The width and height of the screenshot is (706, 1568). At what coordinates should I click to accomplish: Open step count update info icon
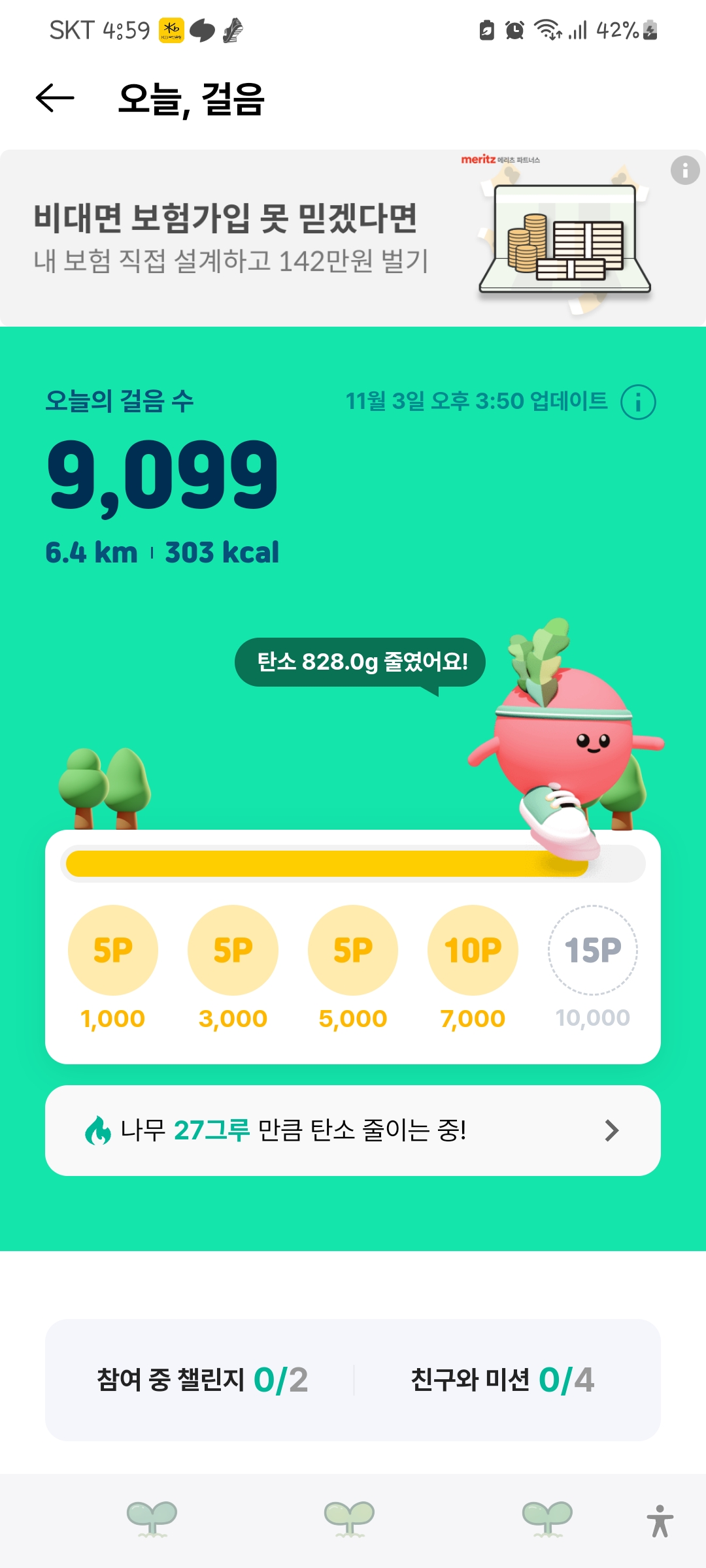[x=638, y=402]
